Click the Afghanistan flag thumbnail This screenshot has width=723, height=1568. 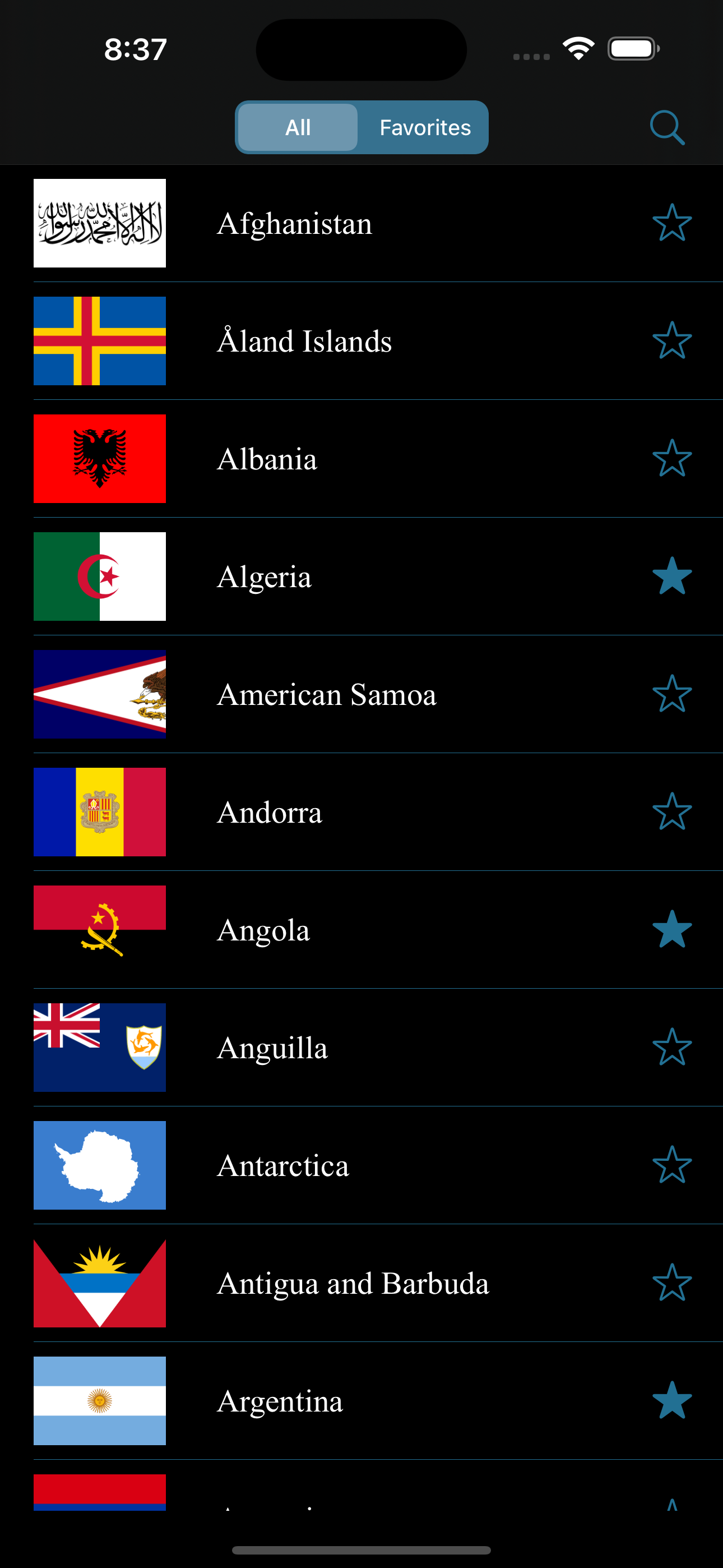click(x=99, y=223)
